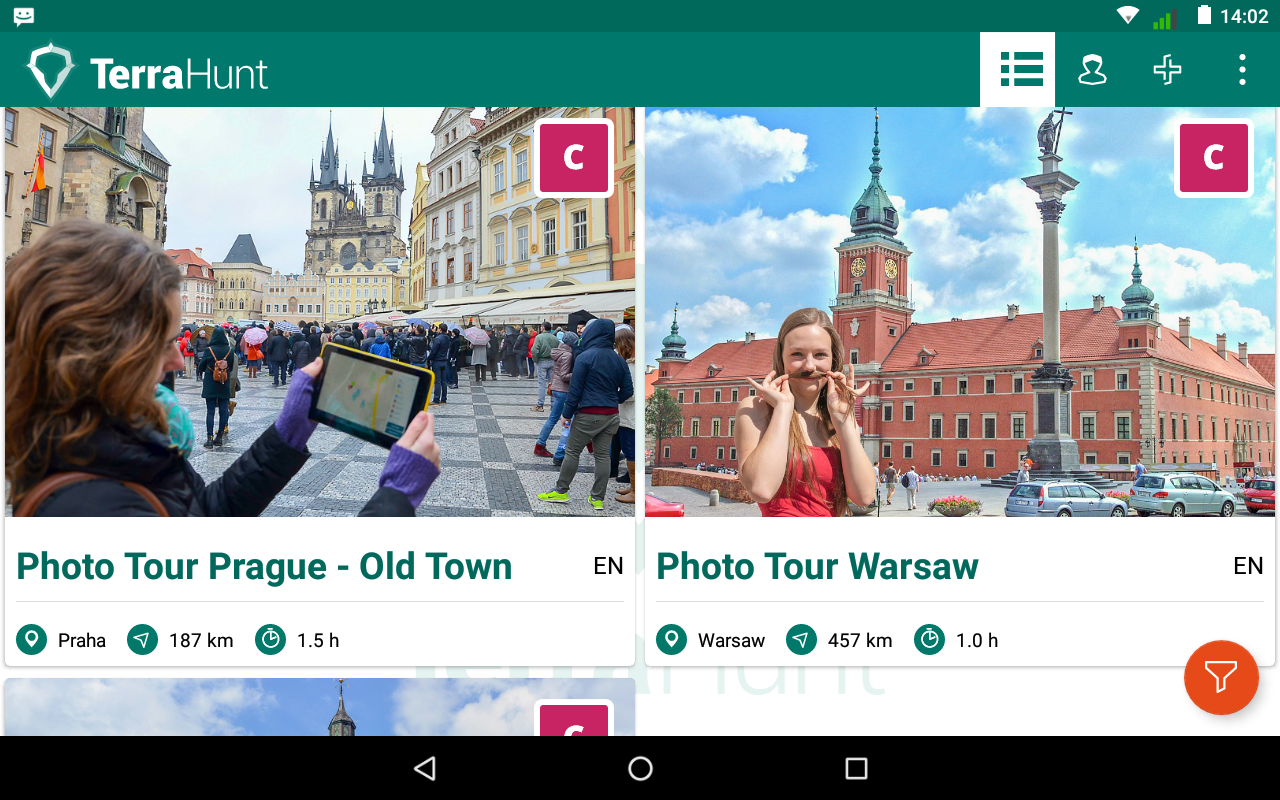Open the user profile icon
Screen dimensions: 1280x800
coord(1092,70)
